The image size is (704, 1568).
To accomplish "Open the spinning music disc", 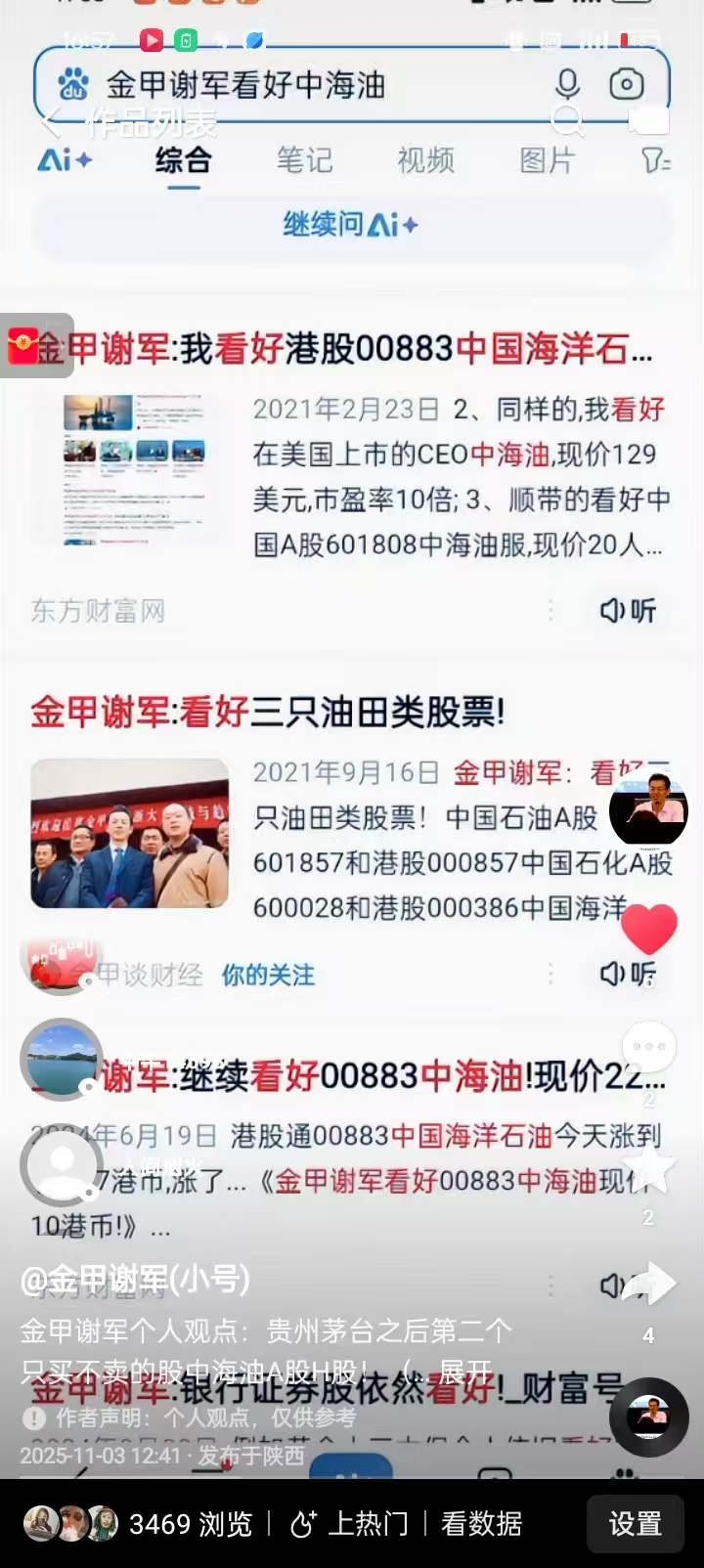I will pyautogui.click(x=648, y=1416).
